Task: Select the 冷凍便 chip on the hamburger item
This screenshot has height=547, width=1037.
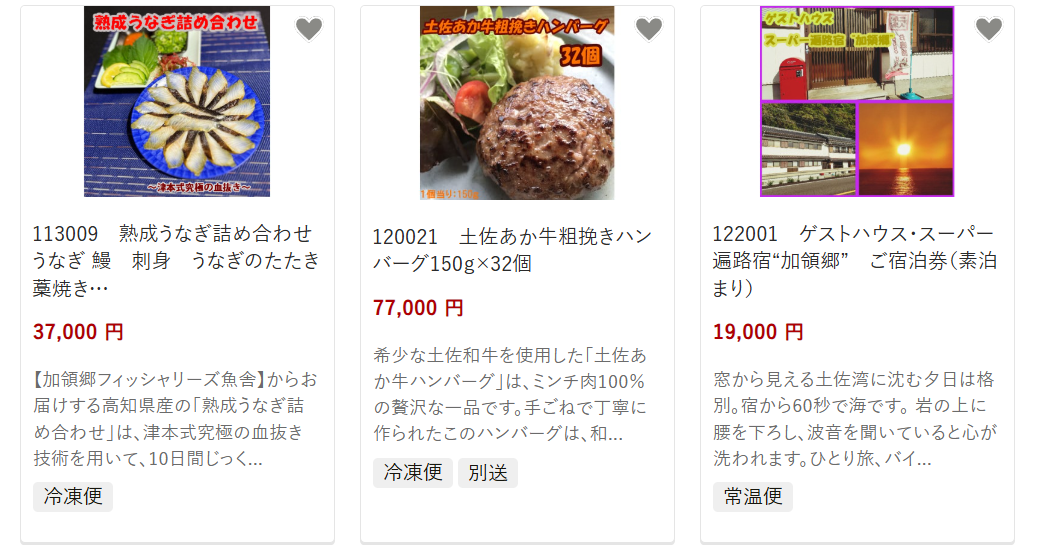Action: [413, 473]
